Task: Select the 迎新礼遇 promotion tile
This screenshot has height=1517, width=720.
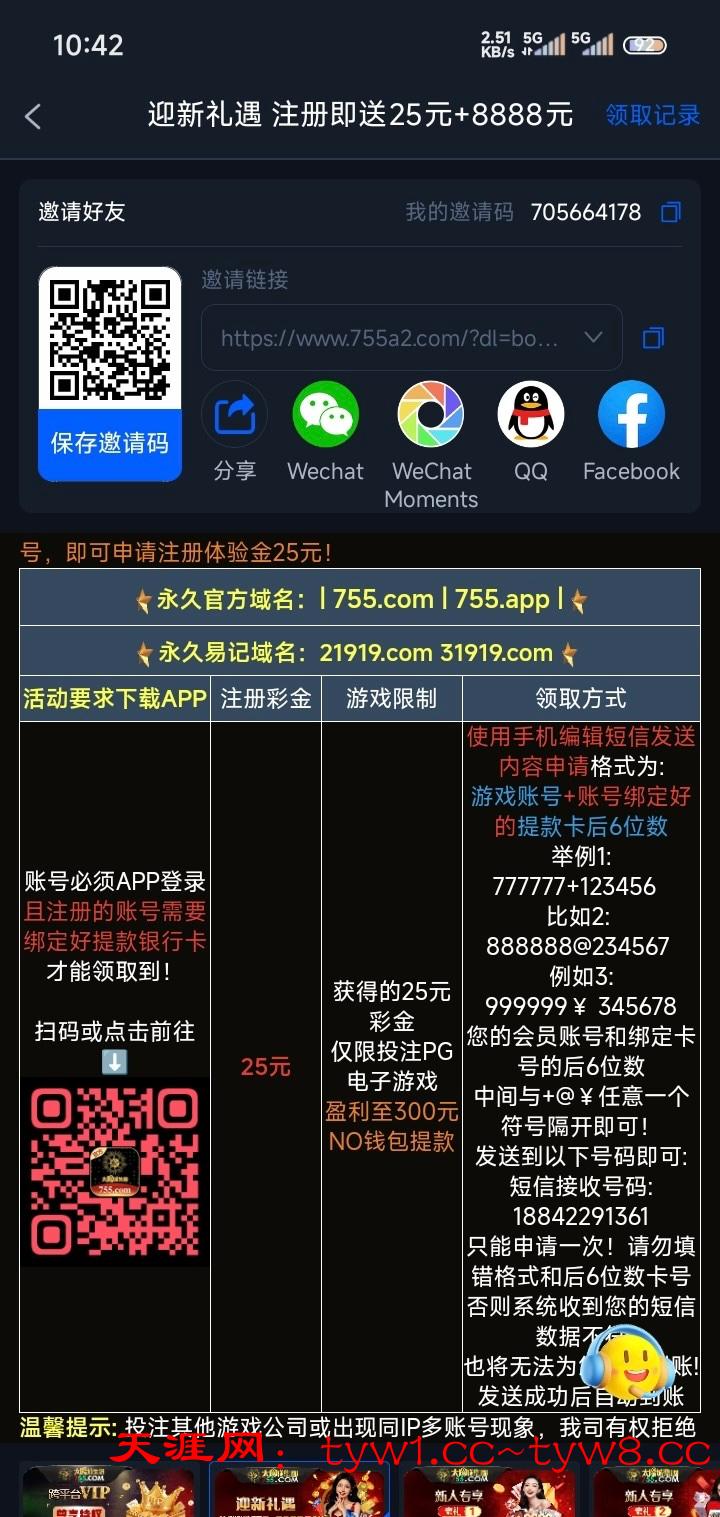Action: coord(298,1491)
